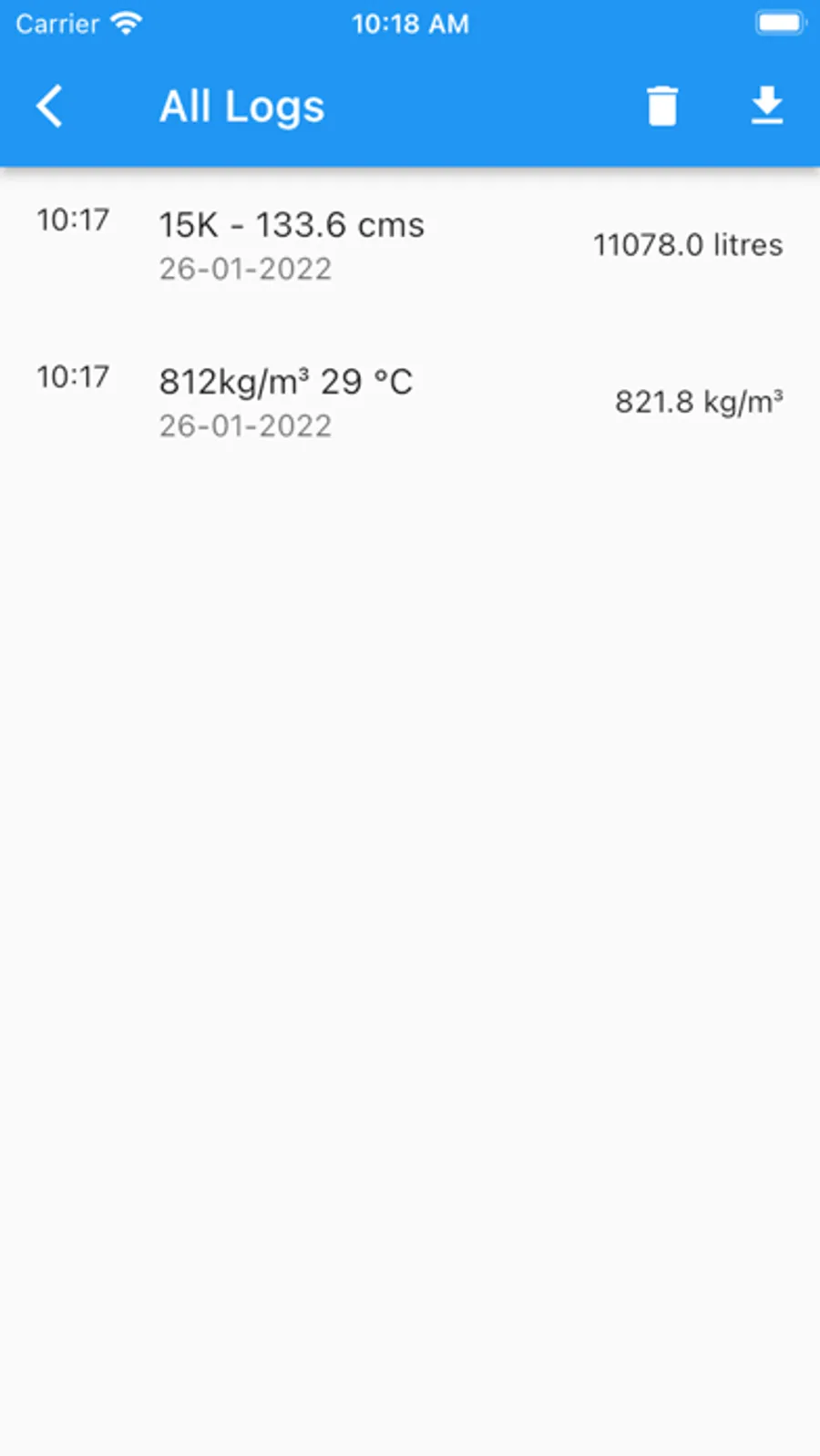Download the logs
The height and width of the screenshot is (1456, 820).
[767, 106]
